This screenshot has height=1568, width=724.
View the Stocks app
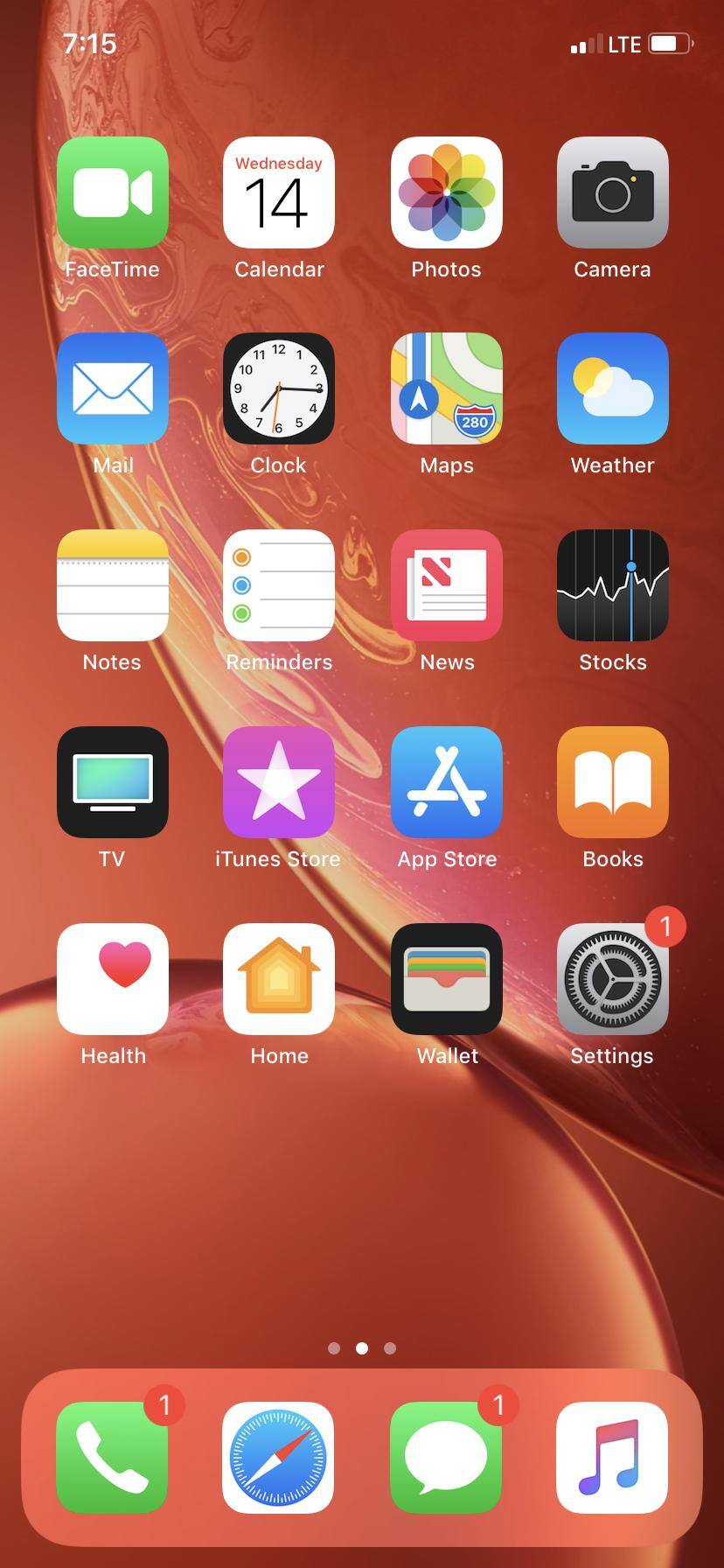(612, 585)
